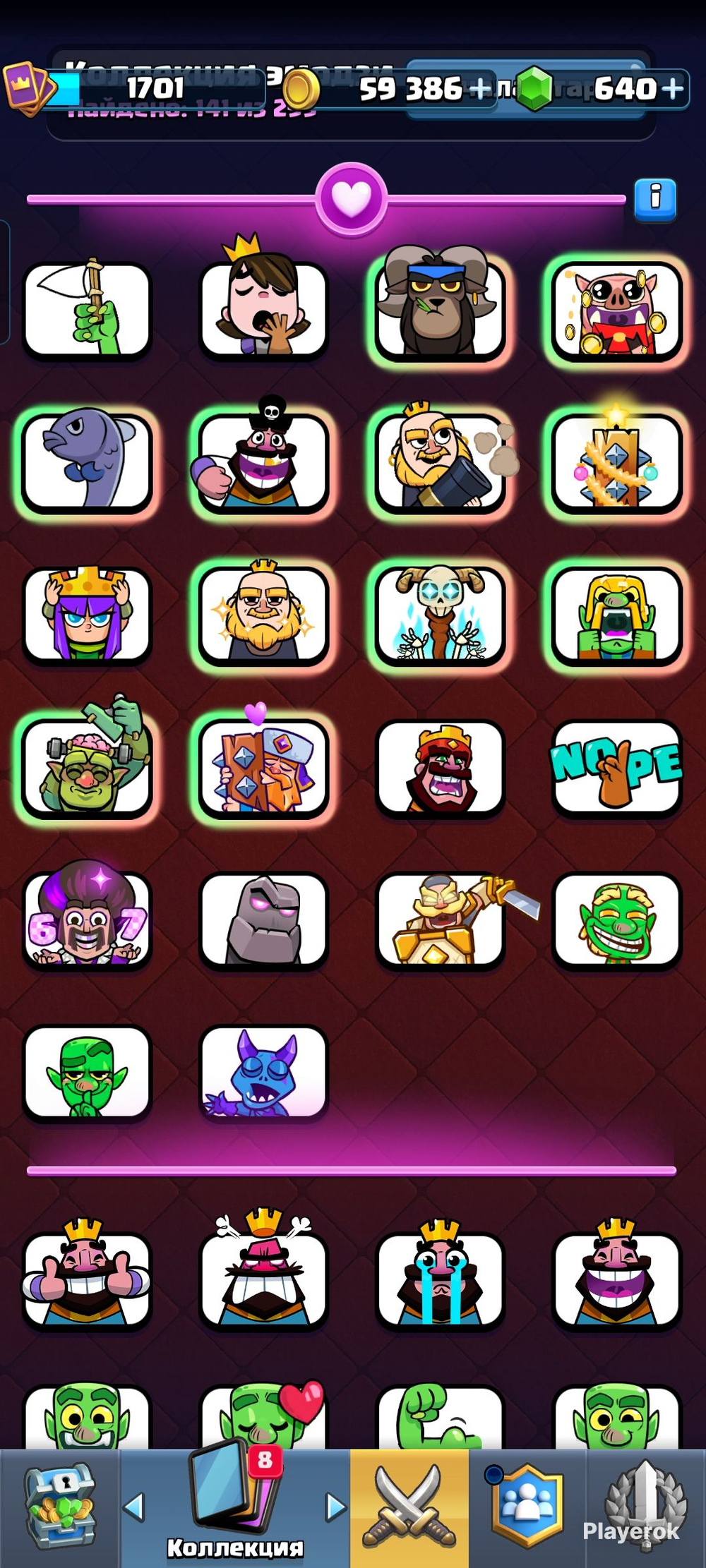Pick the crying king emote
Image resolution: width=706 pixels, height=1568 pixels.
(x=440, y=1274)
